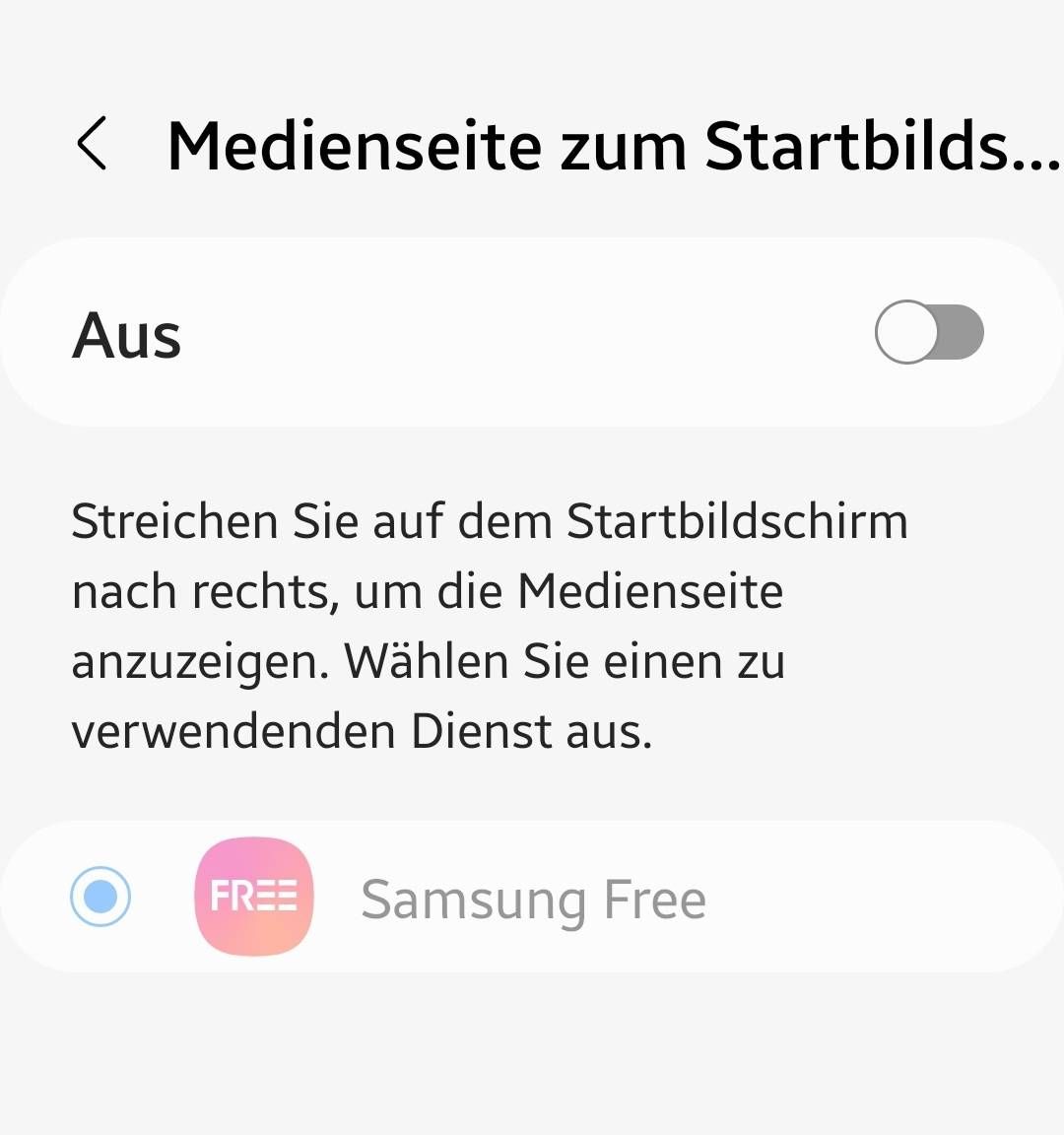
Task: Go back from Medienseite settings
Action: [92, 145]
